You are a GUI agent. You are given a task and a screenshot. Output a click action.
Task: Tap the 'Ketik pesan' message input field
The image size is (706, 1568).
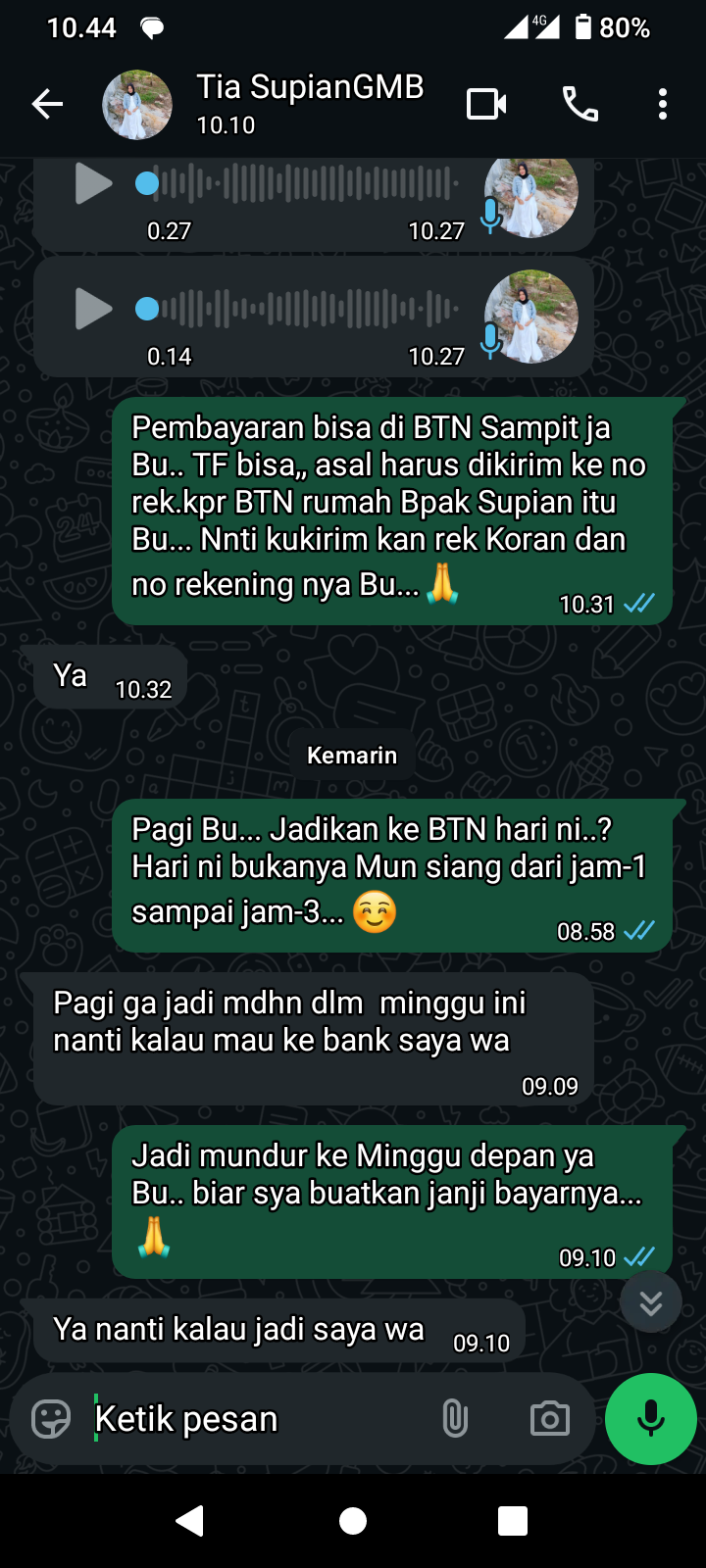coord(245,1417)
